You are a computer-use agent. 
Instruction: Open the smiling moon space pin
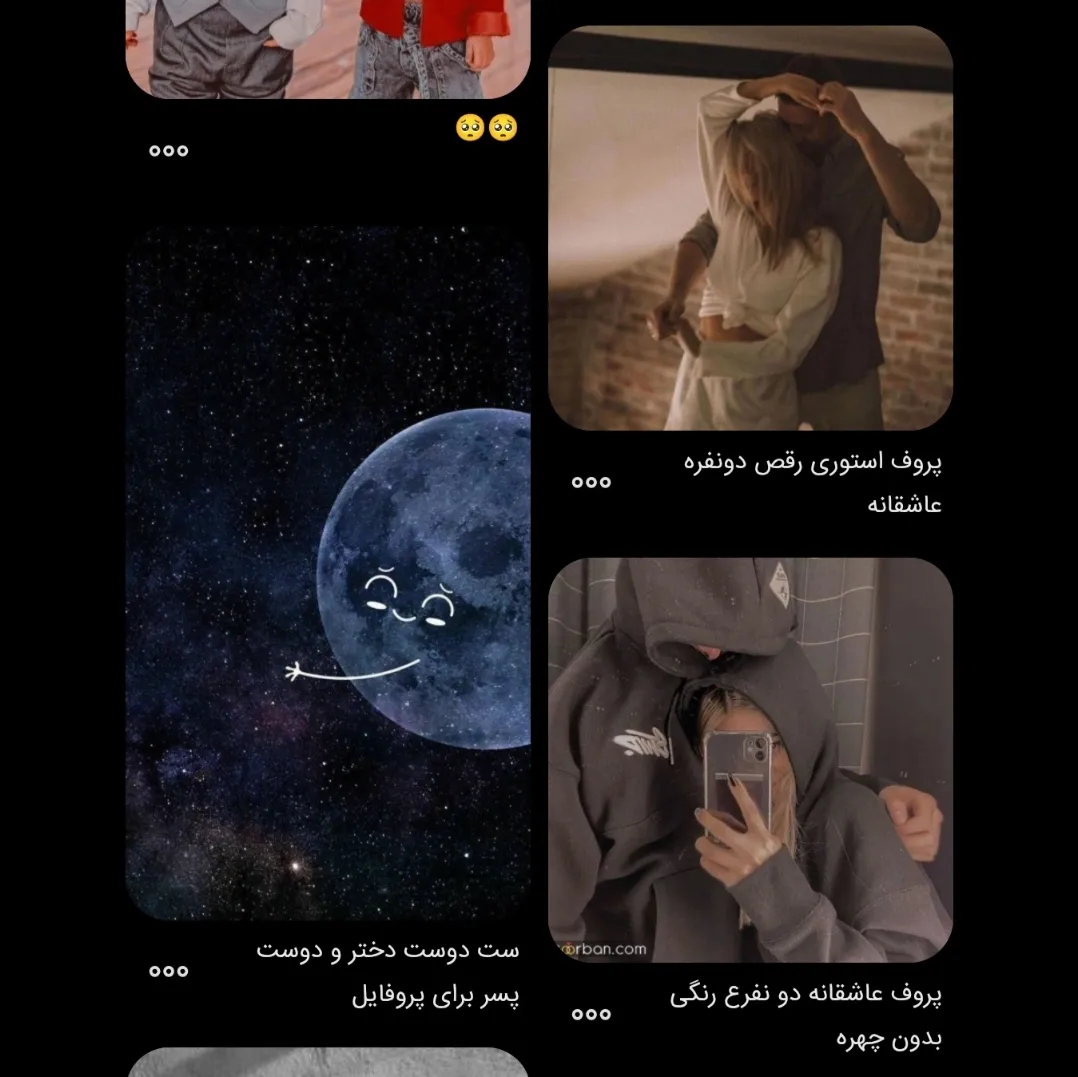[328, 573]
